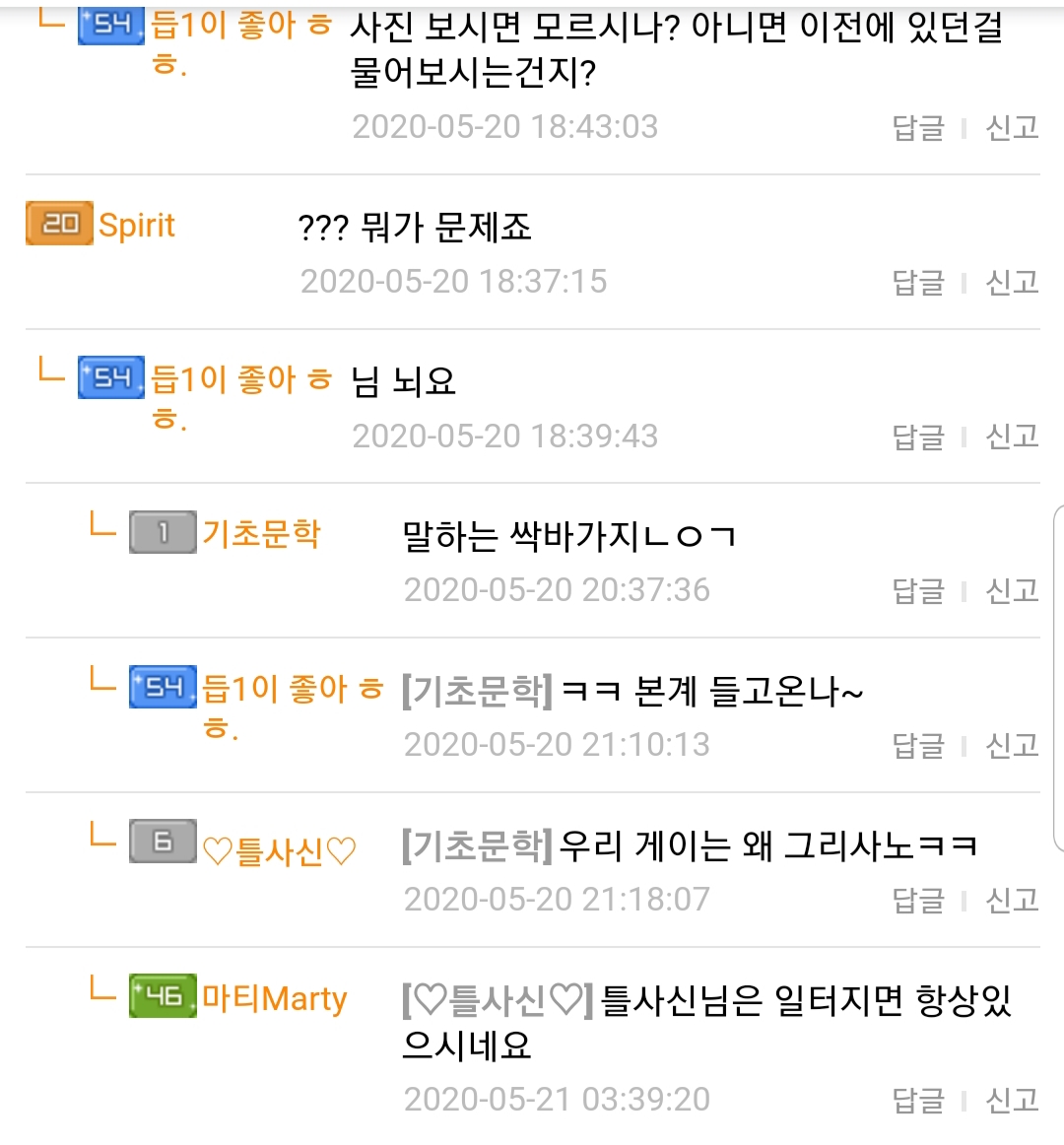Report the comment dated 18:43:03
Image resolution: width=1064 pixels, height=1145 pixels.
[x=1012, y=128]
